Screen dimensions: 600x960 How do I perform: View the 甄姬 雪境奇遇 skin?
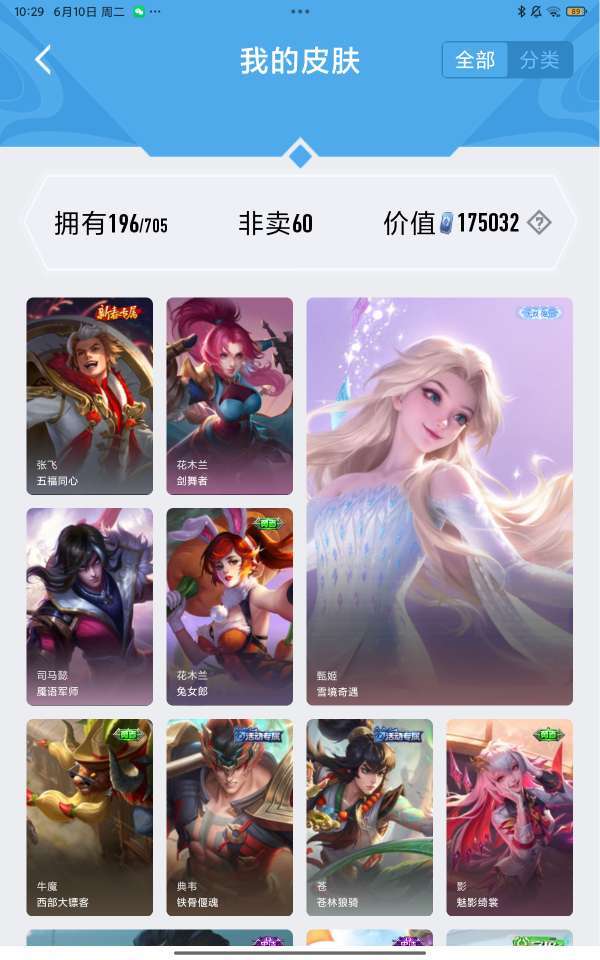pos(439,500)
